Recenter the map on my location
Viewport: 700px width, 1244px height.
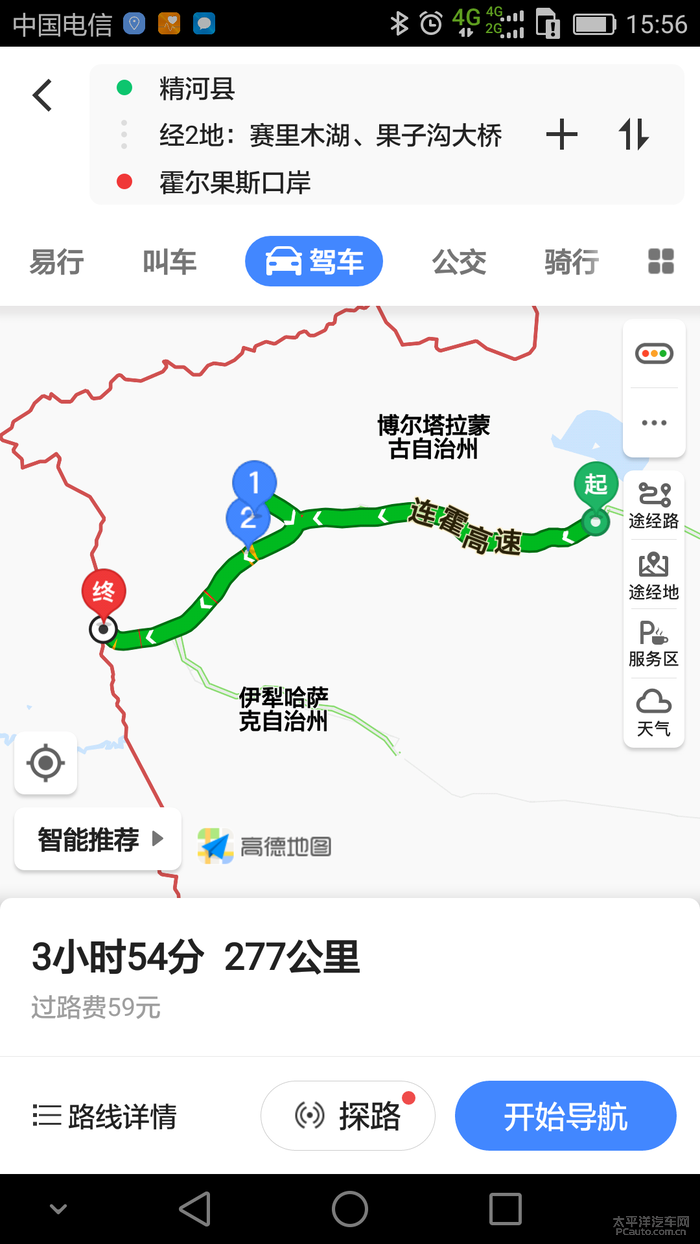coord(46,763)
